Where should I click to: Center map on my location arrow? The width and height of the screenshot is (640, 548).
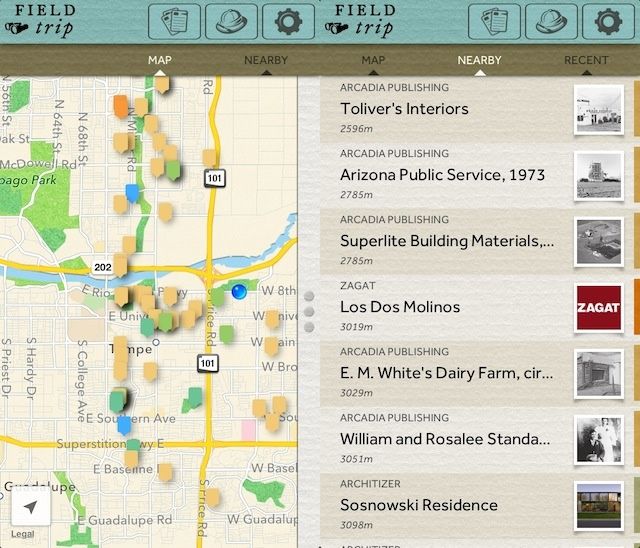(31, 508)
